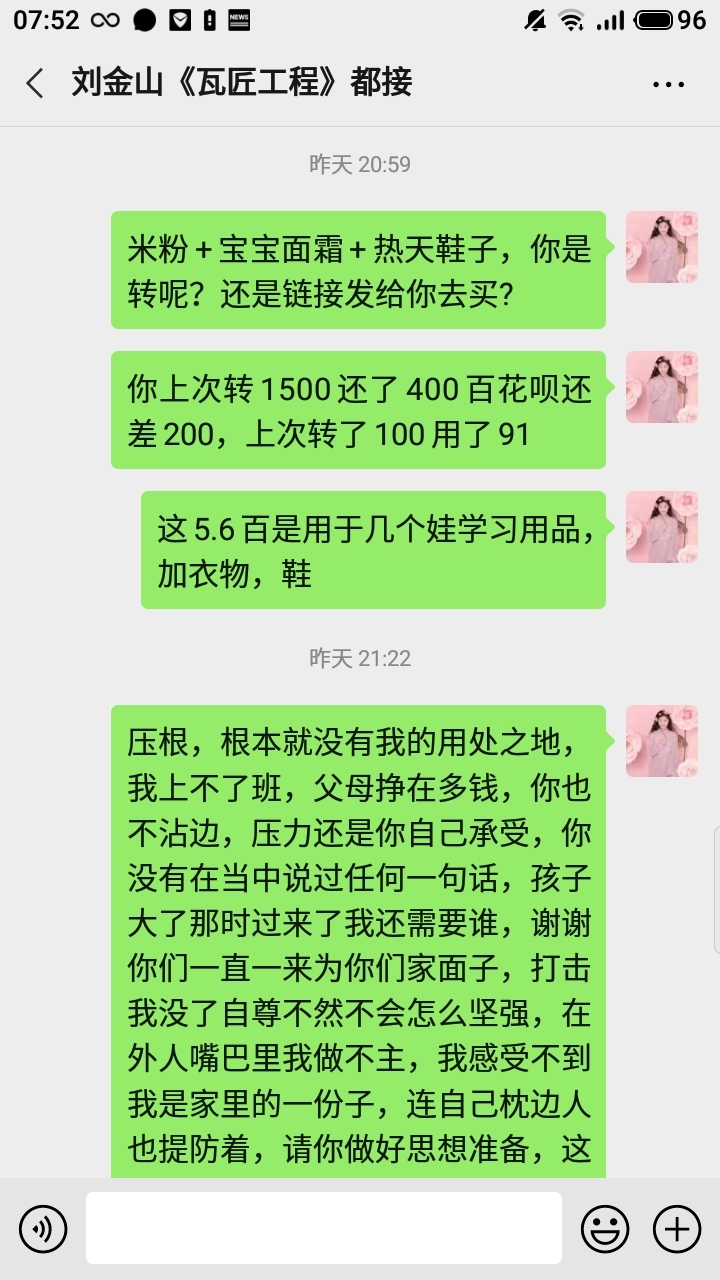The height and width of the screenshot is (1280, 720).
Task: Go back from the chat
Action: tap(35, 83)
